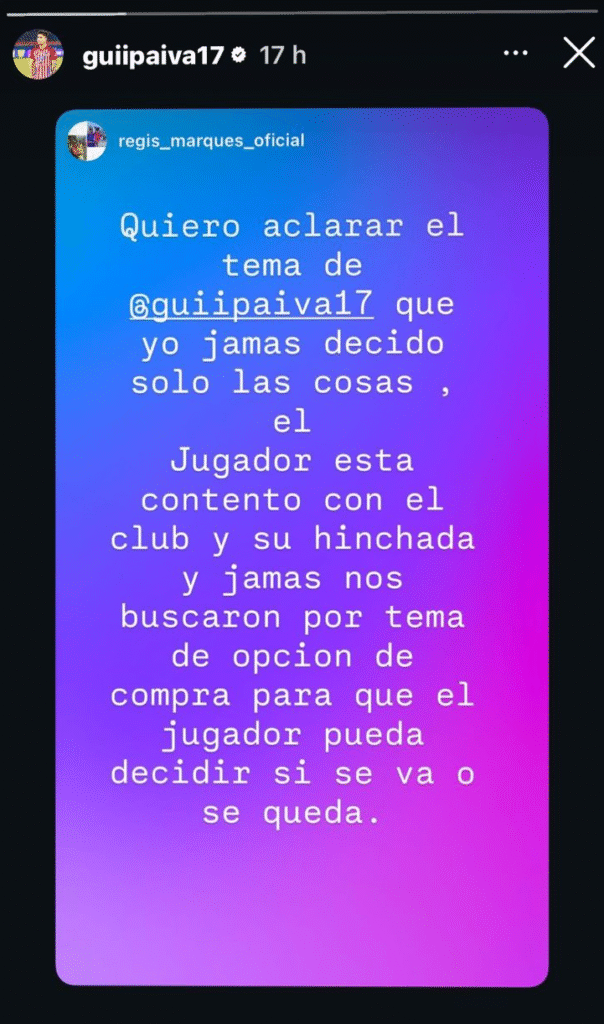Follow the @guiipaiva17 mention link
Image resolution: width=604 pixels, height=1024 pixels.
point(253,305)
